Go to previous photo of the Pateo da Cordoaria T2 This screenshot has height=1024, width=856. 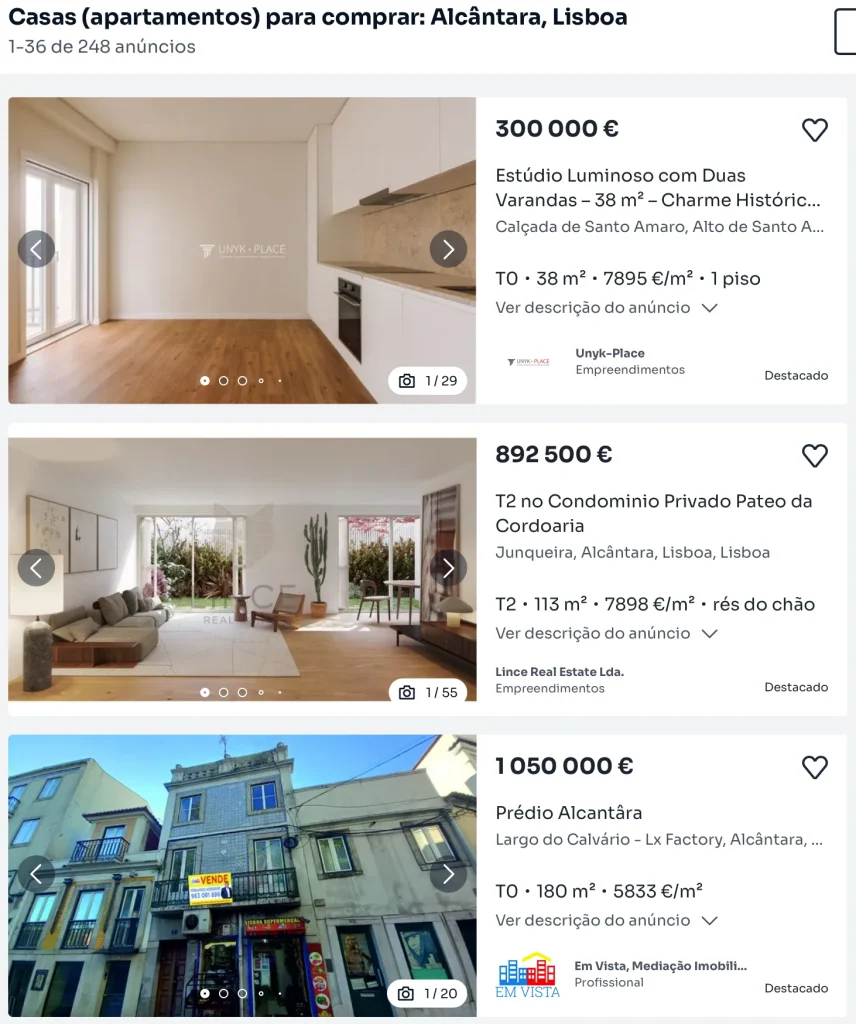click(36, 568)
